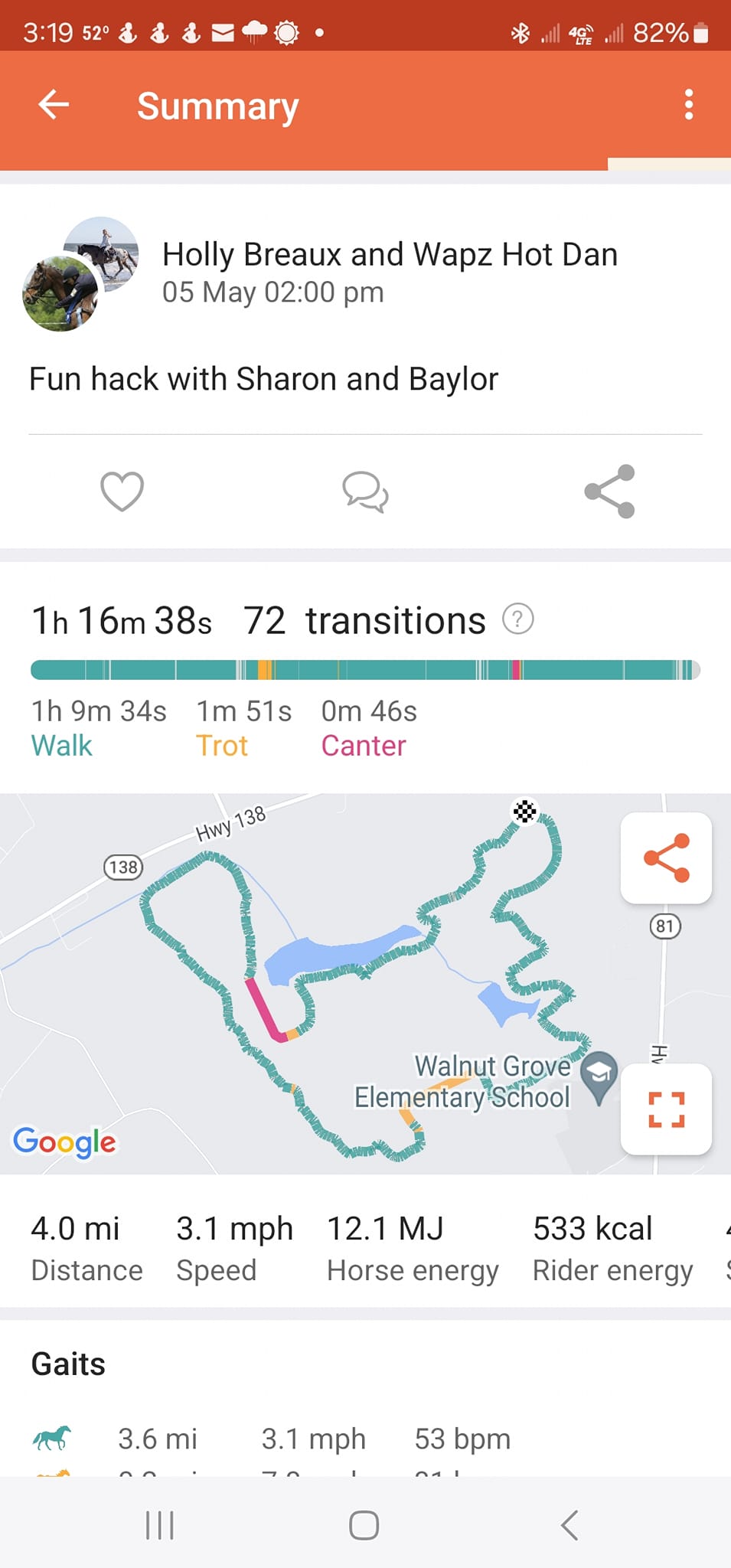Share the ride using the gray share icon
Screen dimensions: 731x1568
tap(609, 492)
